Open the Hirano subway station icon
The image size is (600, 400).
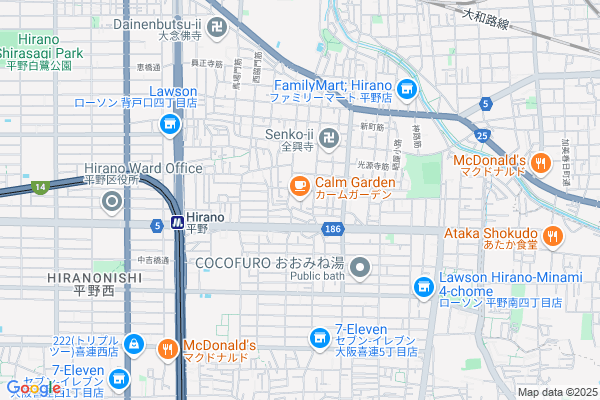coord(174,222)
